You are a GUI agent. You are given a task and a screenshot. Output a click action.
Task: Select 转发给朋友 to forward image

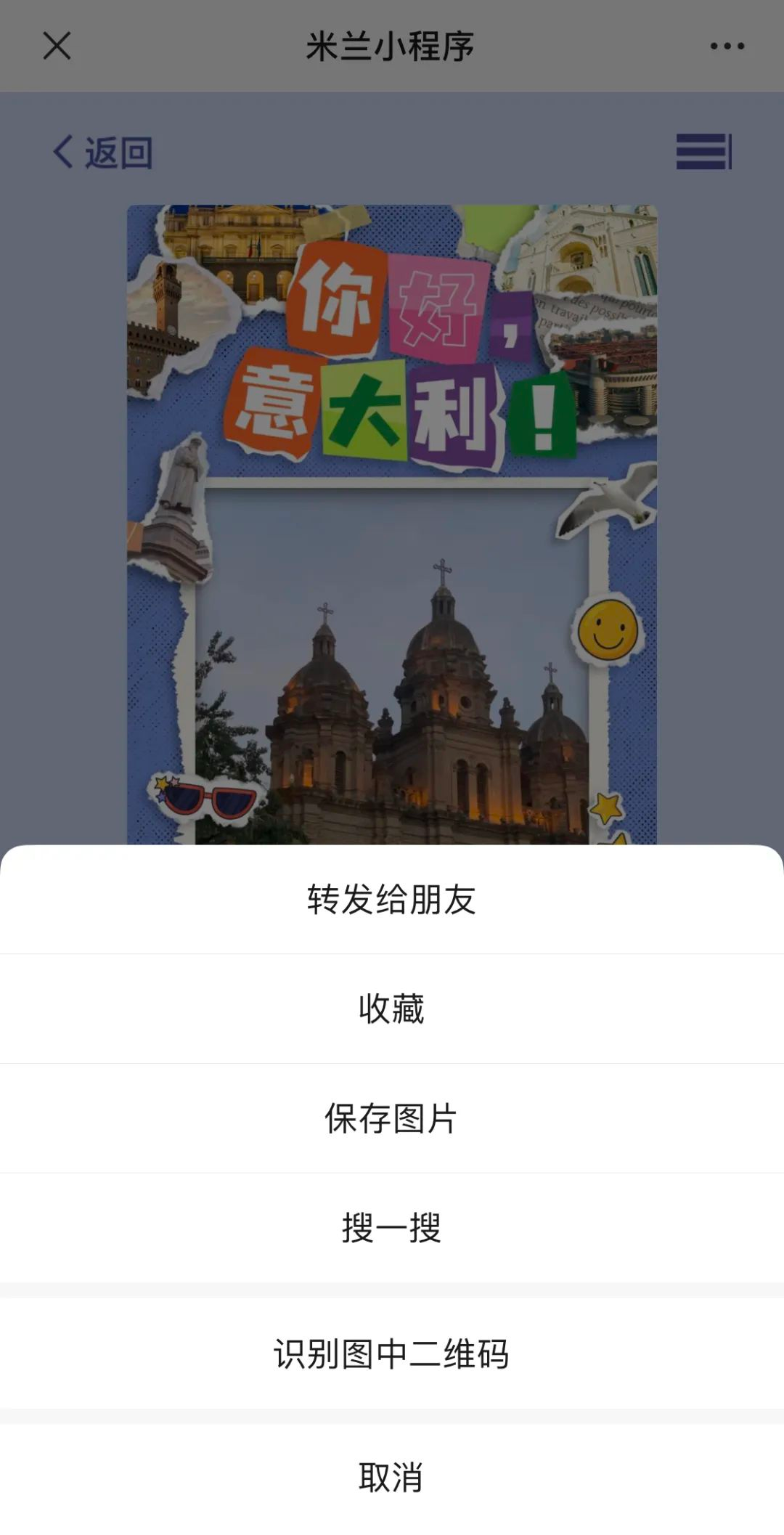tap(391, 899)
